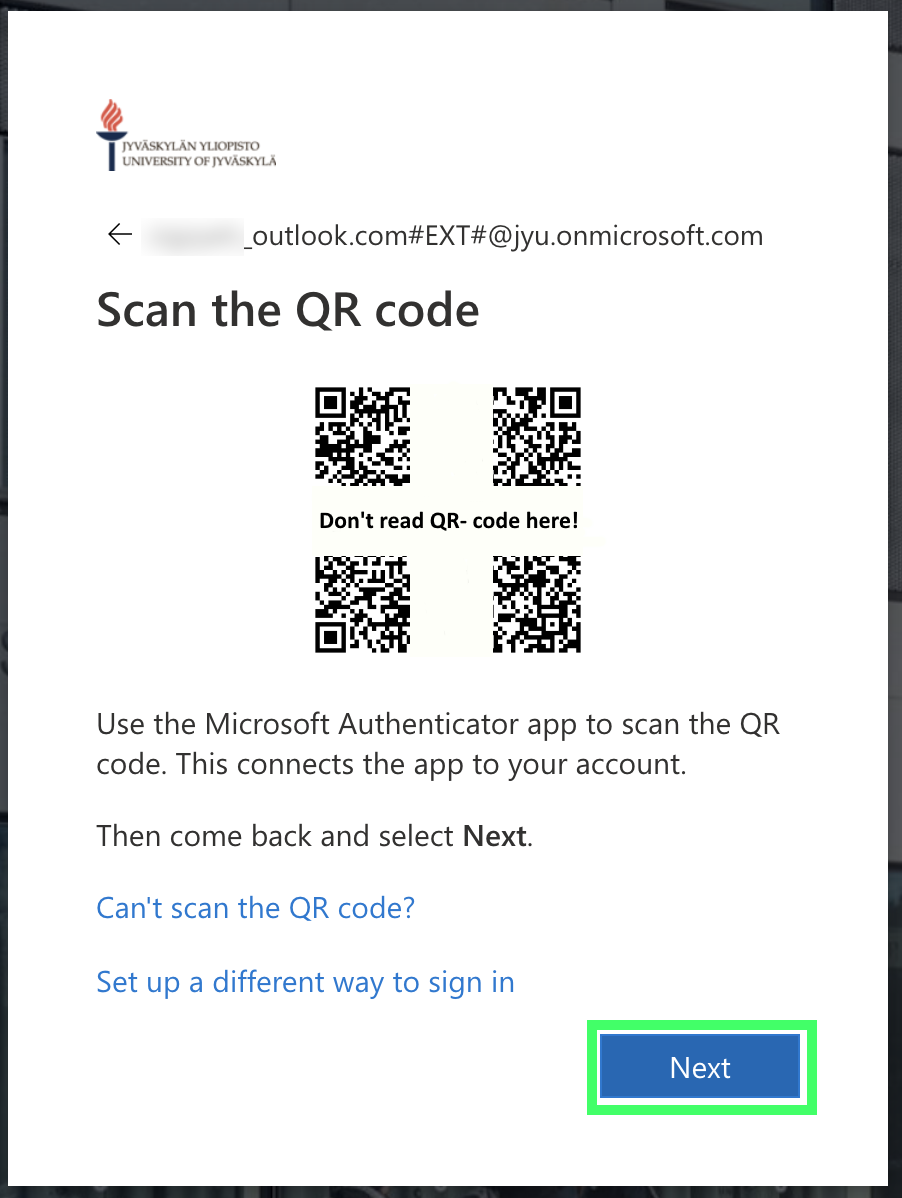This screenshot has height=1198, width=902.
Task: Select the Scan the QR code heading
Action: pyautogui.click(x=288, y=310)
